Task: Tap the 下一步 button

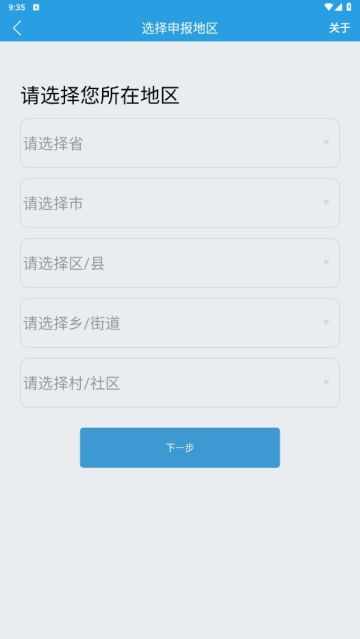Action: tap(180, 447)
